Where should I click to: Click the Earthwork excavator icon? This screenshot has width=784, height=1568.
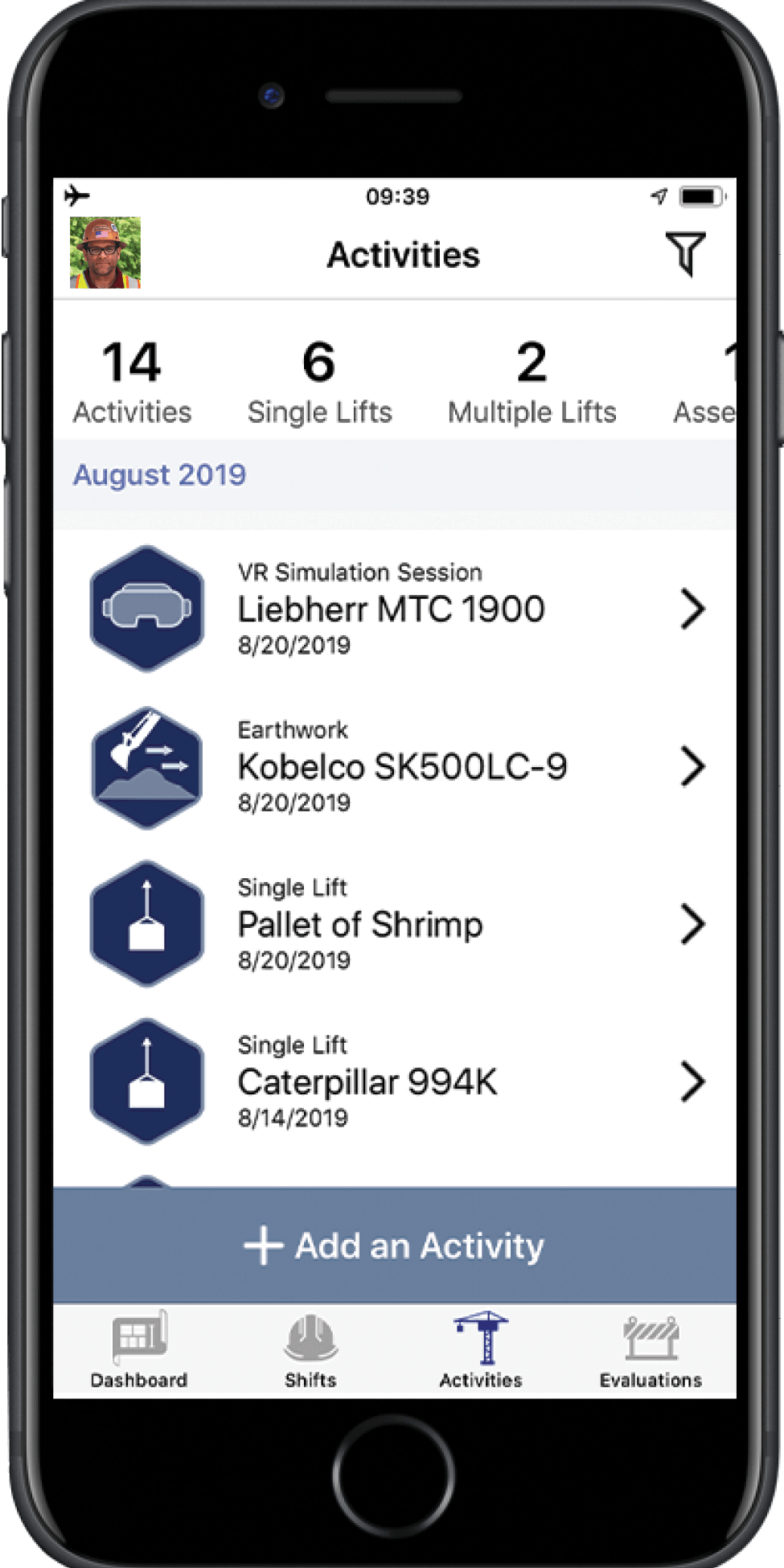pos(147,766)
